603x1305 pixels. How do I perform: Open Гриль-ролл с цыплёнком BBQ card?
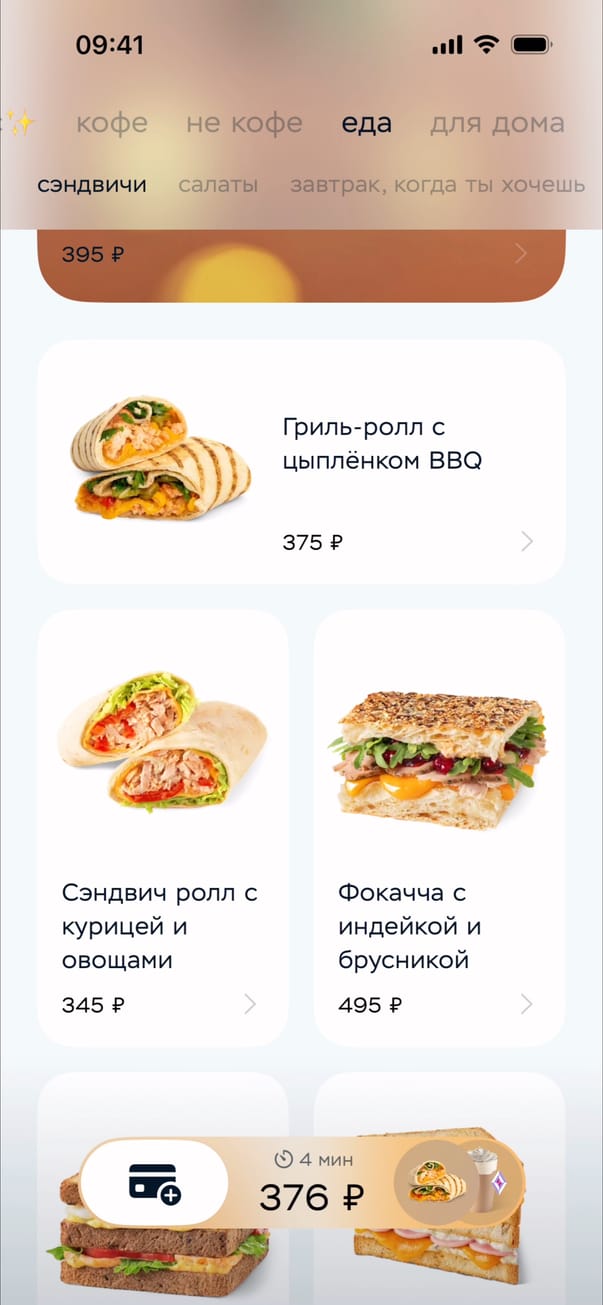coord(301,461)
